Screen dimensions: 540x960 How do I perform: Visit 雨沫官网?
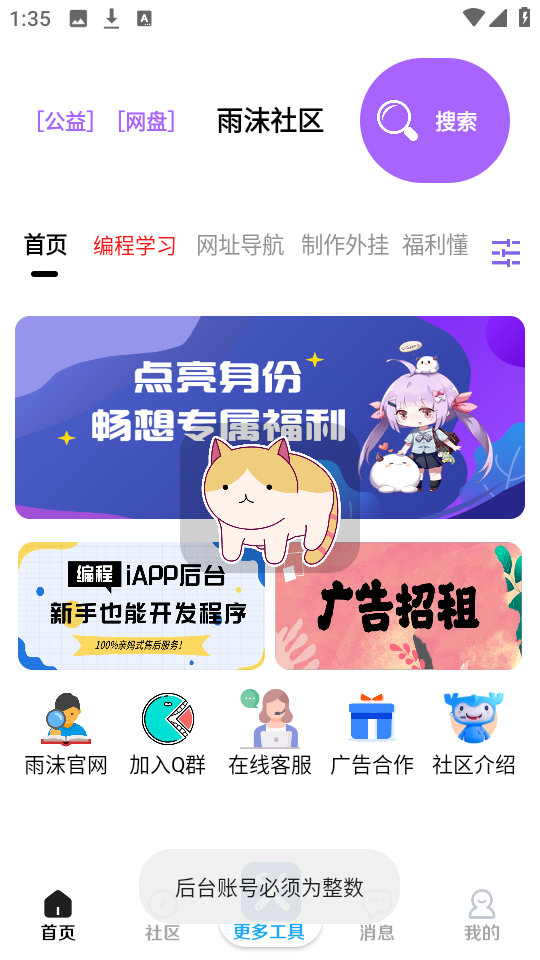click(66, 735)
